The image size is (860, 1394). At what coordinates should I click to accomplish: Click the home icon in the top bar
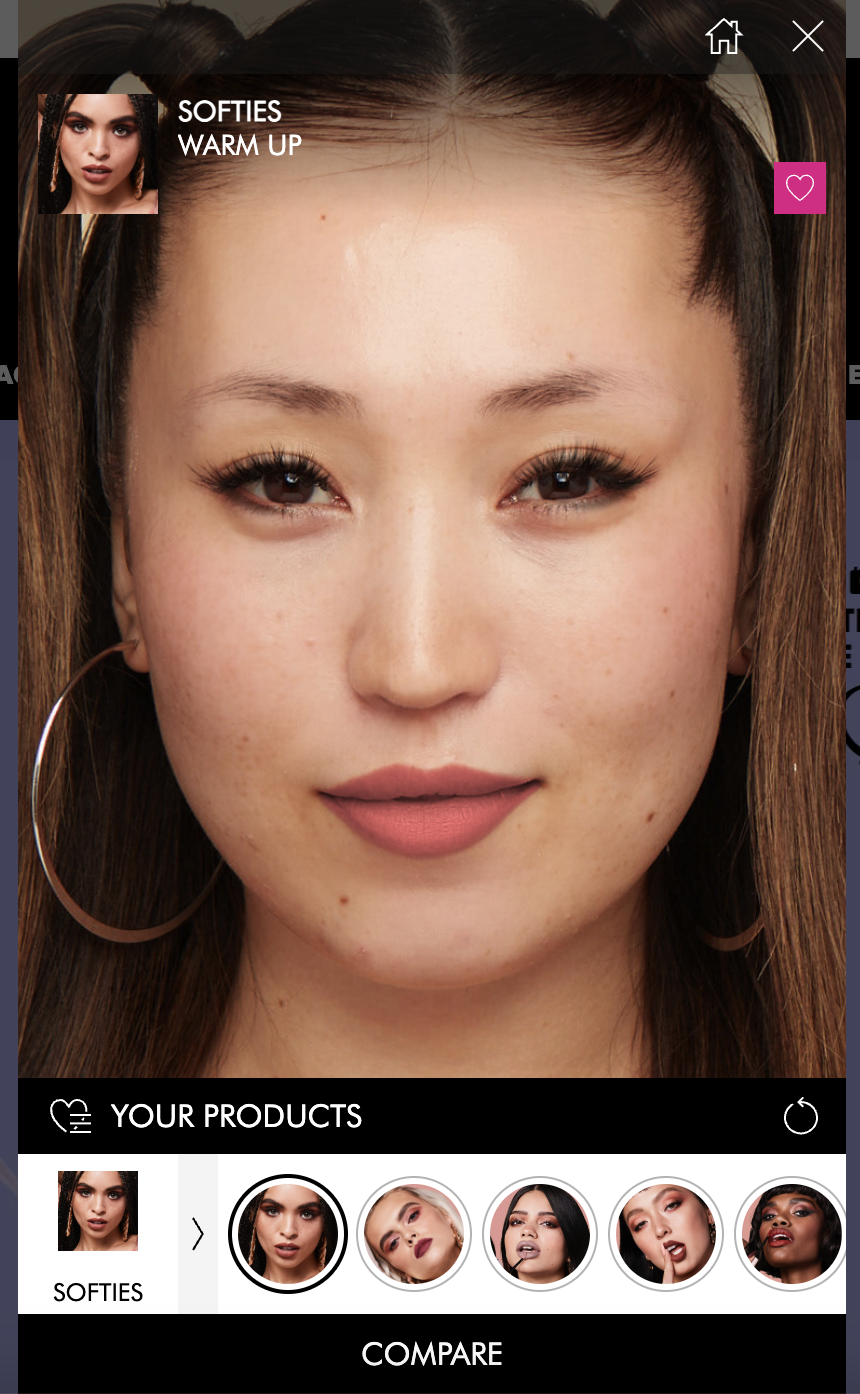pos(723,35)
